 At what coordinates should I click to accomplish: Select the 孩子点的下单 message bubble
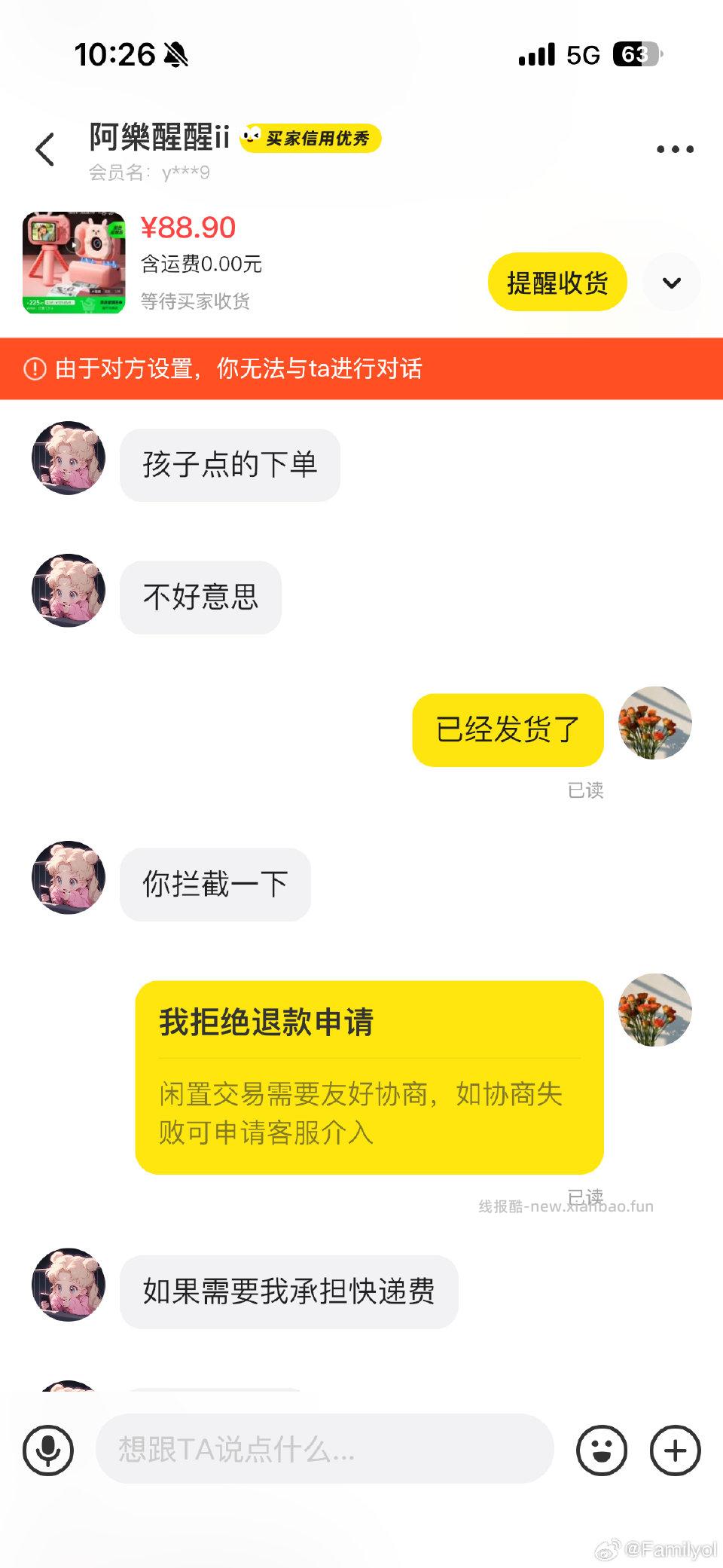coord(229,464)
